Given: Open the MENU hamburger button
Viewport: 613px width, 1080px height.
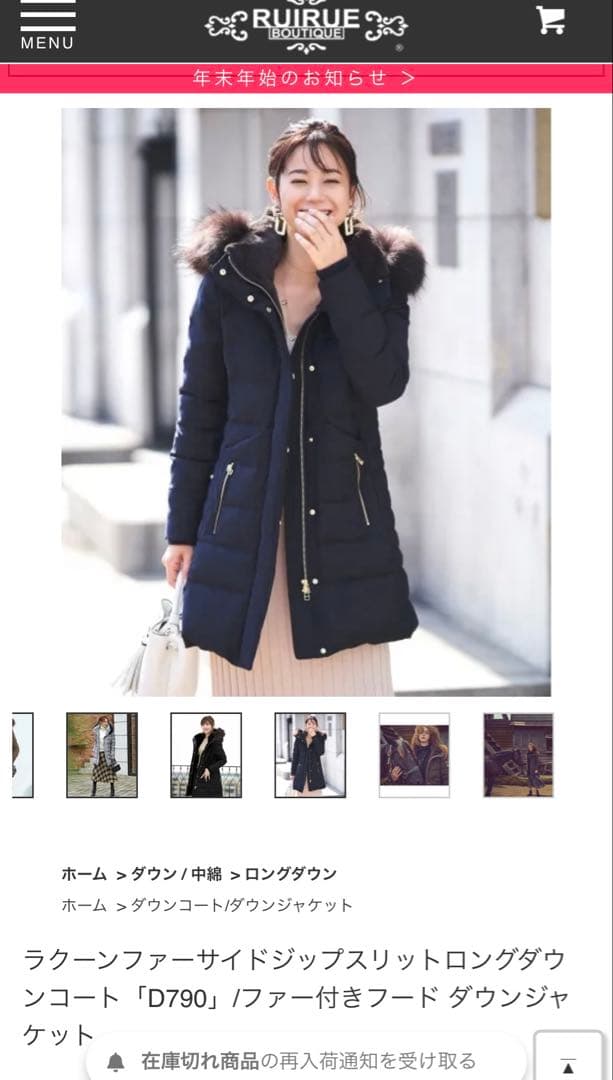Looking at the screenshot, I should click(47, 27).
